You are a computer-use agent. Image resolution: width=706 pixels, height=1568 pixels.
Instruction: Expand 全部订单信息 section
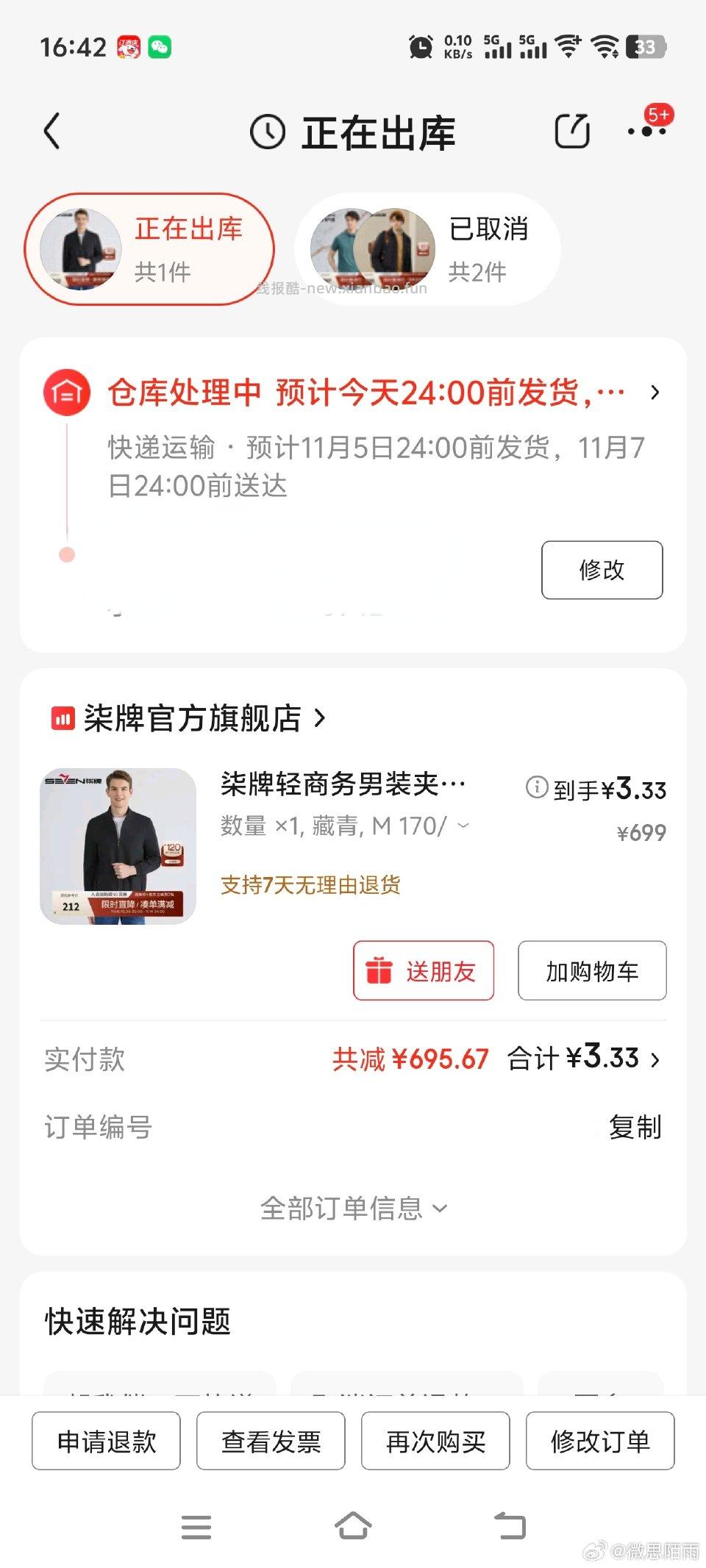click(x=353, y=1206)
